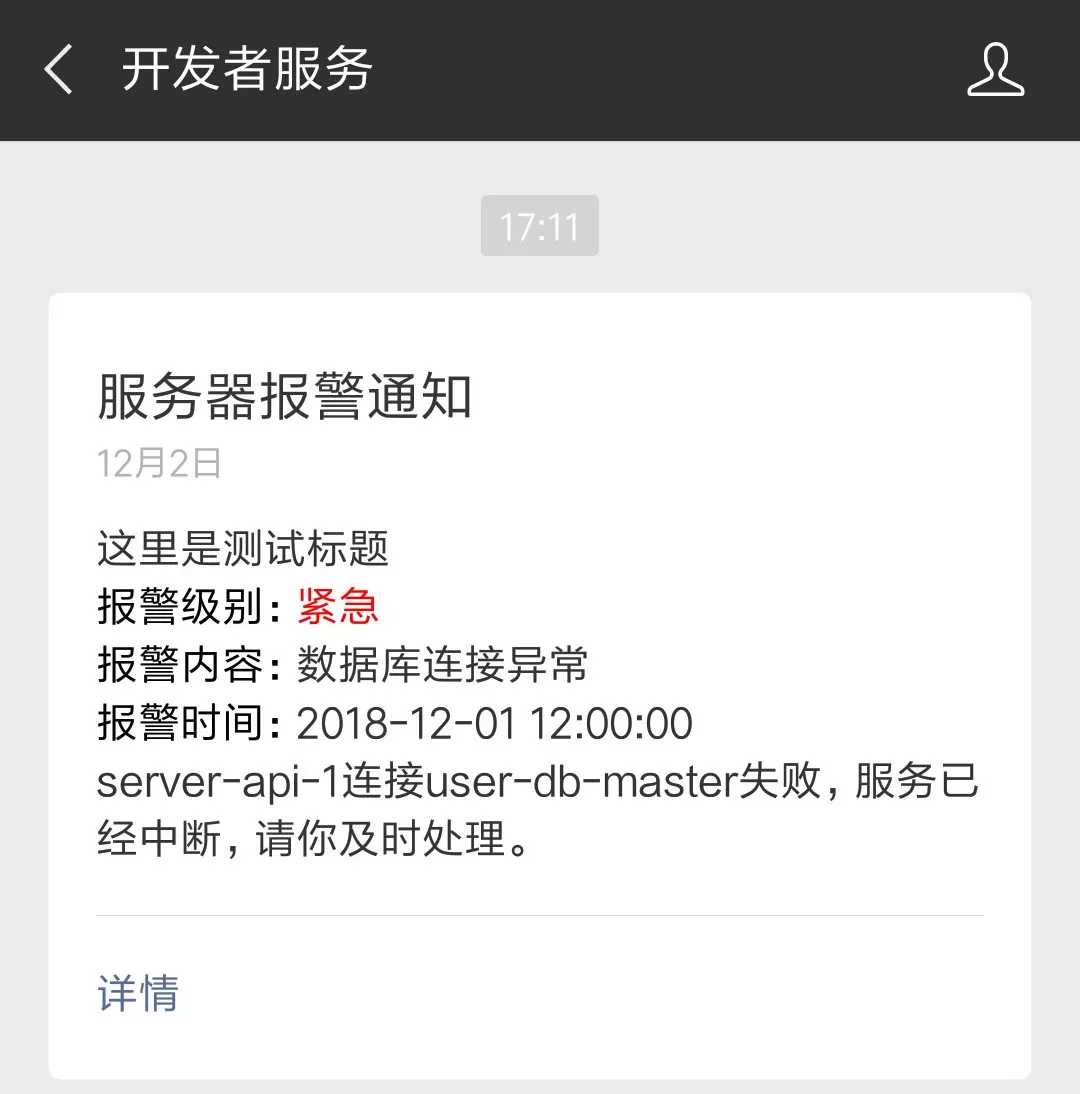Open the account profile icon
The image size is (1080, 1094).
click(995, 70)
